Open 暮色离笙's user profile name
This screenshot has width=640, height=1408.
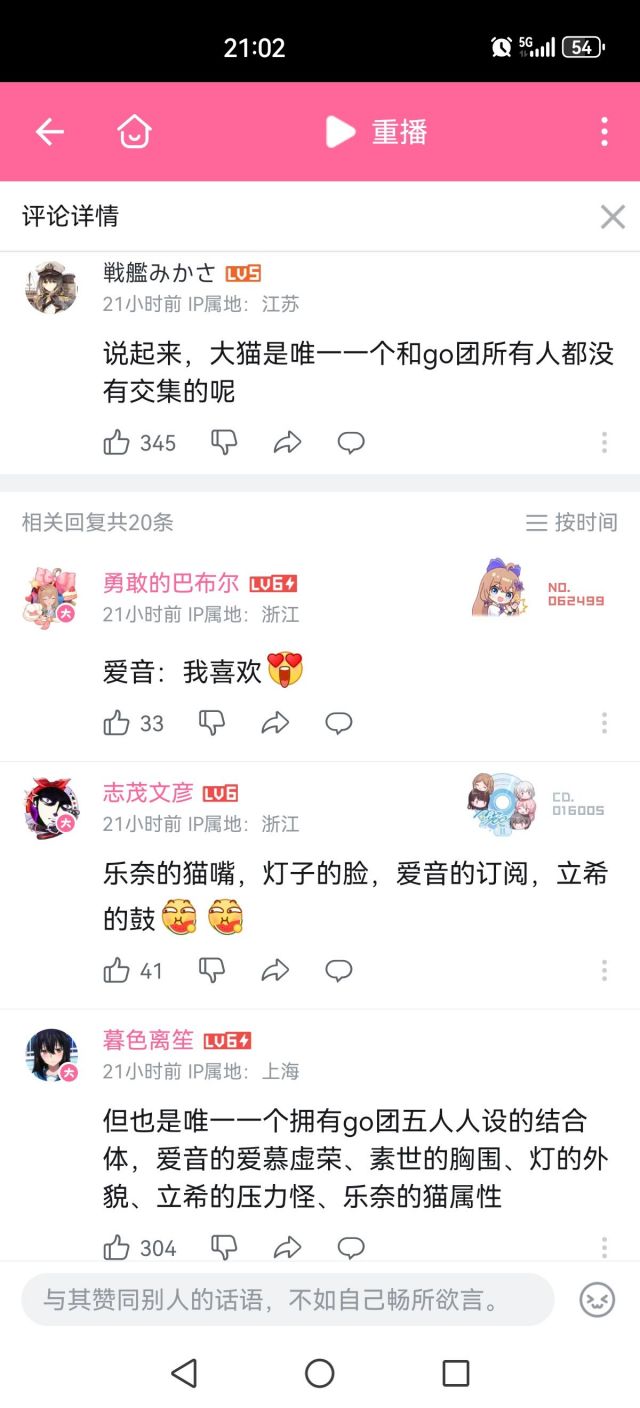coord(148,1040)
